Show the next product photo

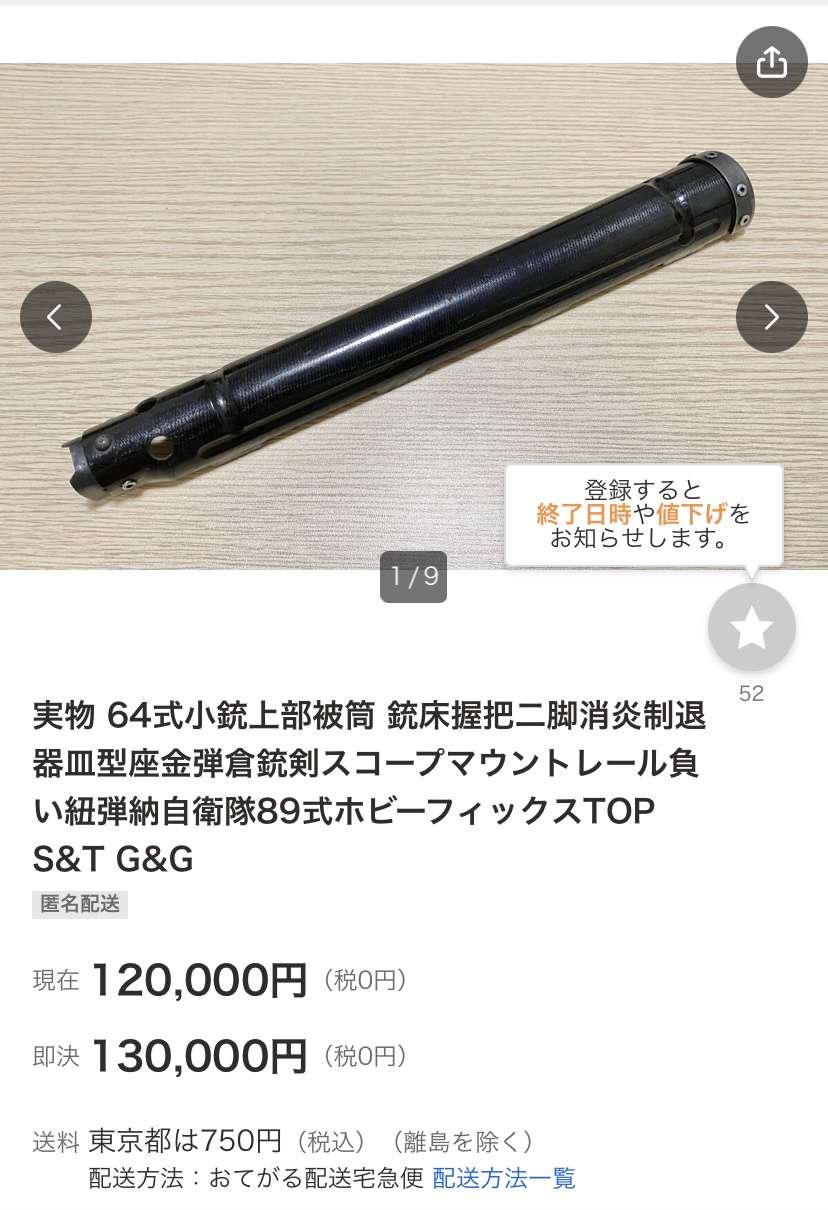[771, 317]
